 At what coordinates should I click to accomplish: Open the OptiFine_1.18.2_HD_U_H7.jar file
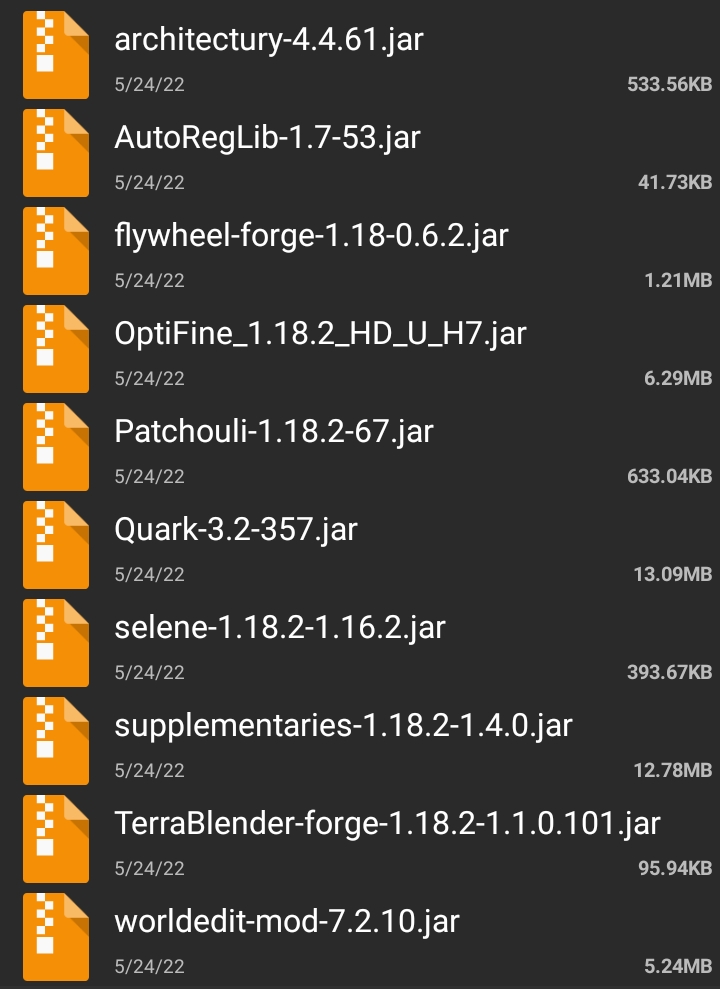pos(321,335)
